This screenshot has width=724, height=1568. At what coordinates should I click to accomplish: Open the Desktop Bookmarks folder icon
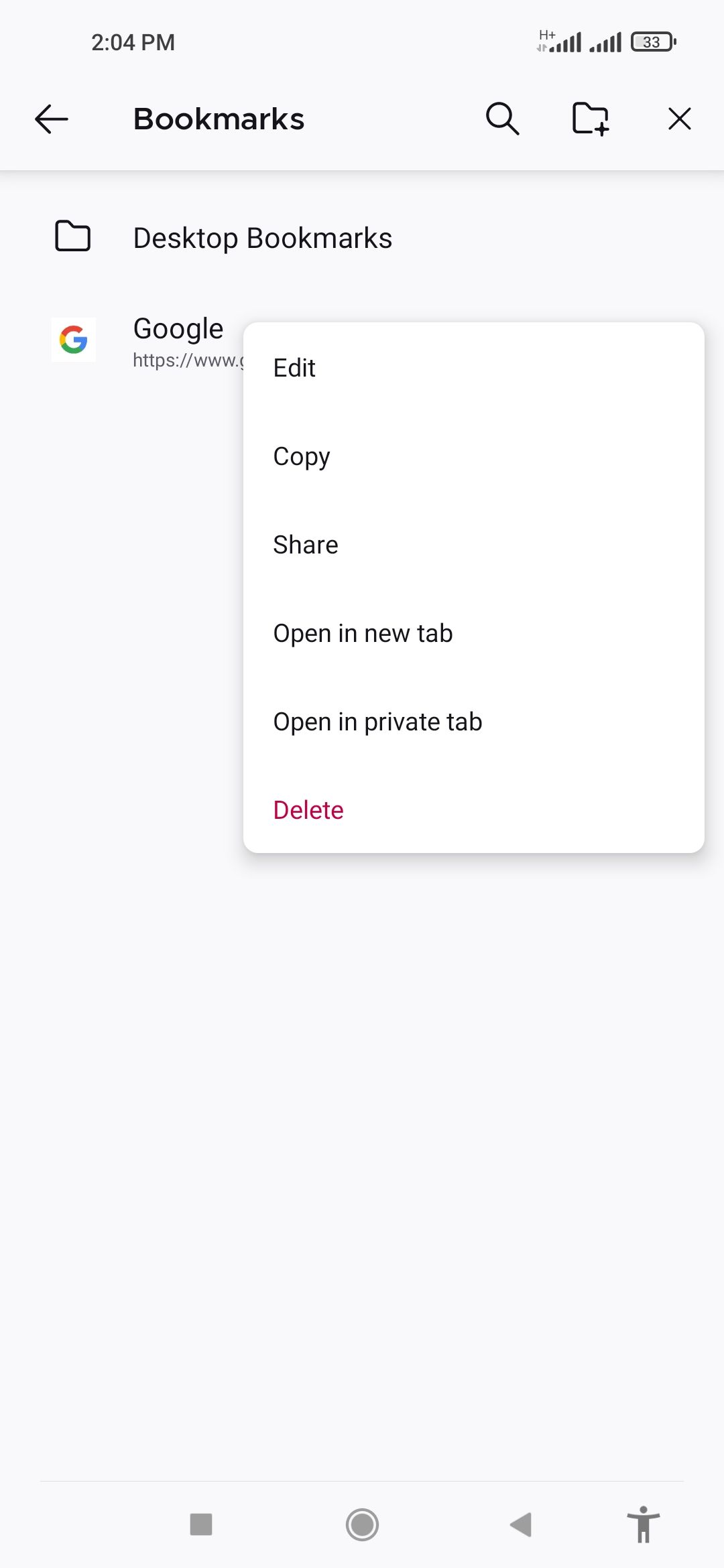tap(74, 236)
